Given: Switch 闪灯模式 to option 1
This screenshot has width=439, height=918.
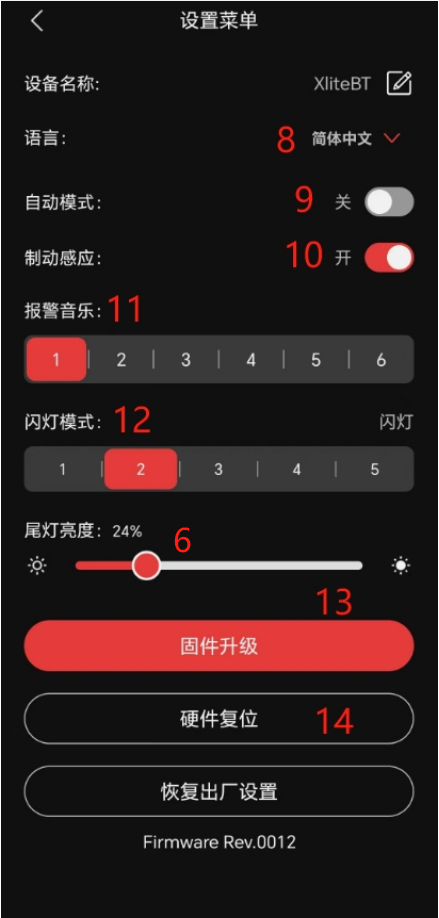Looking at the screenshot, I should (x=63, y=469).
